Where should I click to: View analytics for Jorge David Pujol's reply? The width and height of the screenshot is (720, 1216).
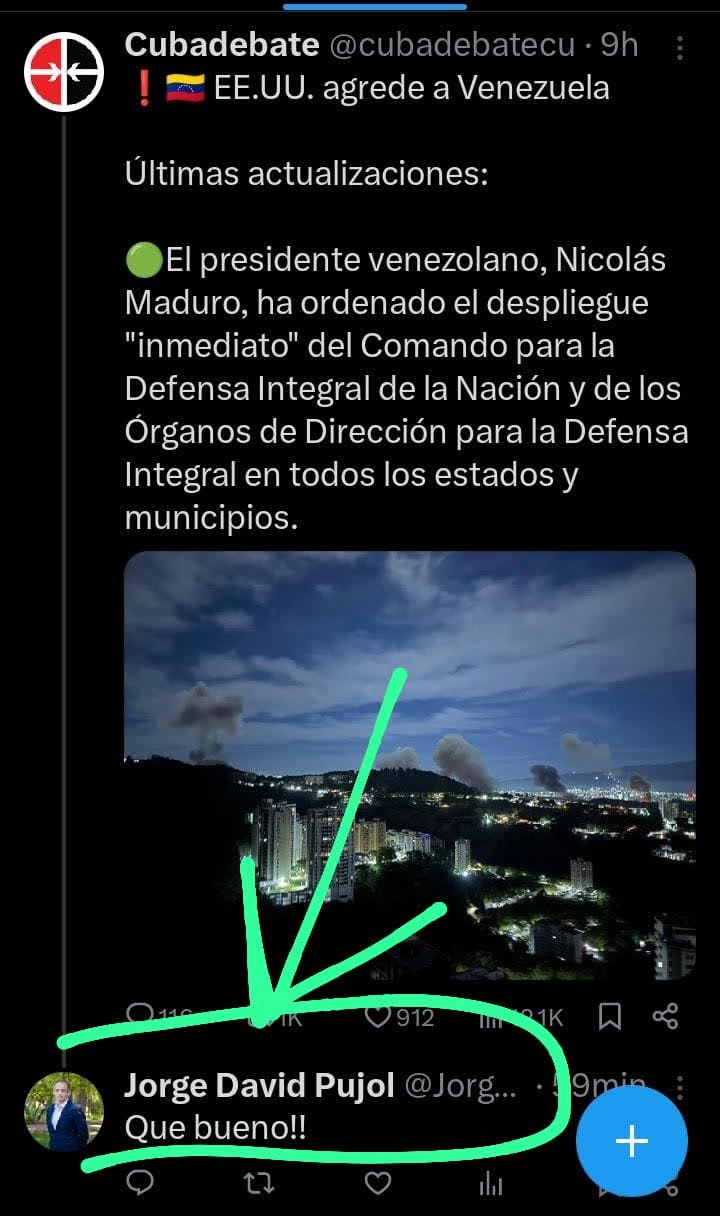point(491,1184)
